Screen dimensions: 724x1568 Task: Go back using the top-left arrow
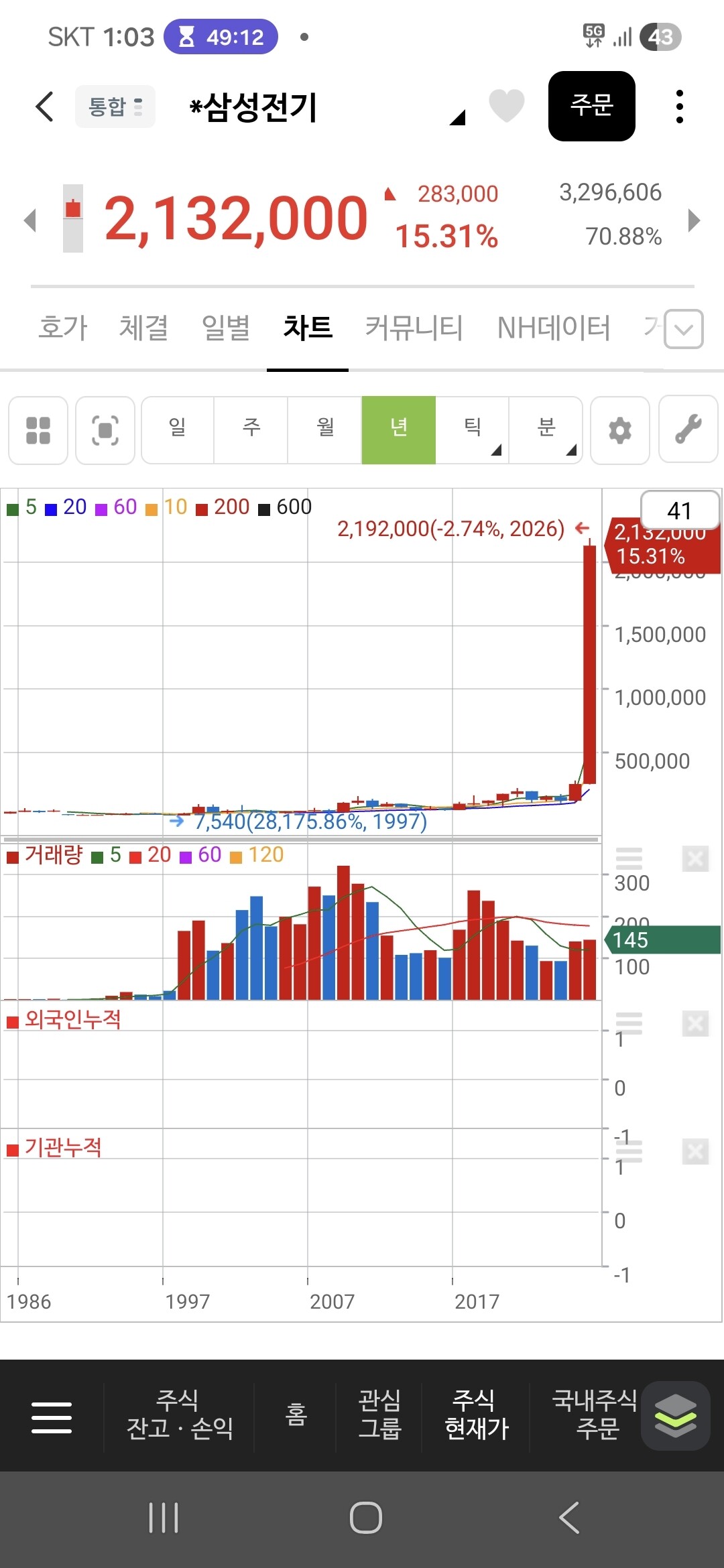tap(44, 107)
